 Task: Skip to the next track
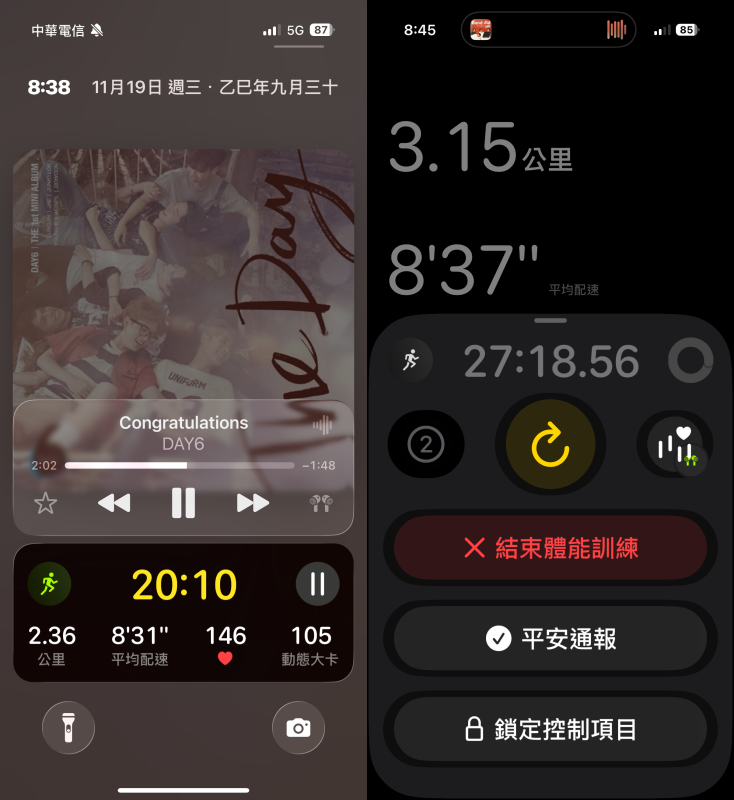pos(253,504)
